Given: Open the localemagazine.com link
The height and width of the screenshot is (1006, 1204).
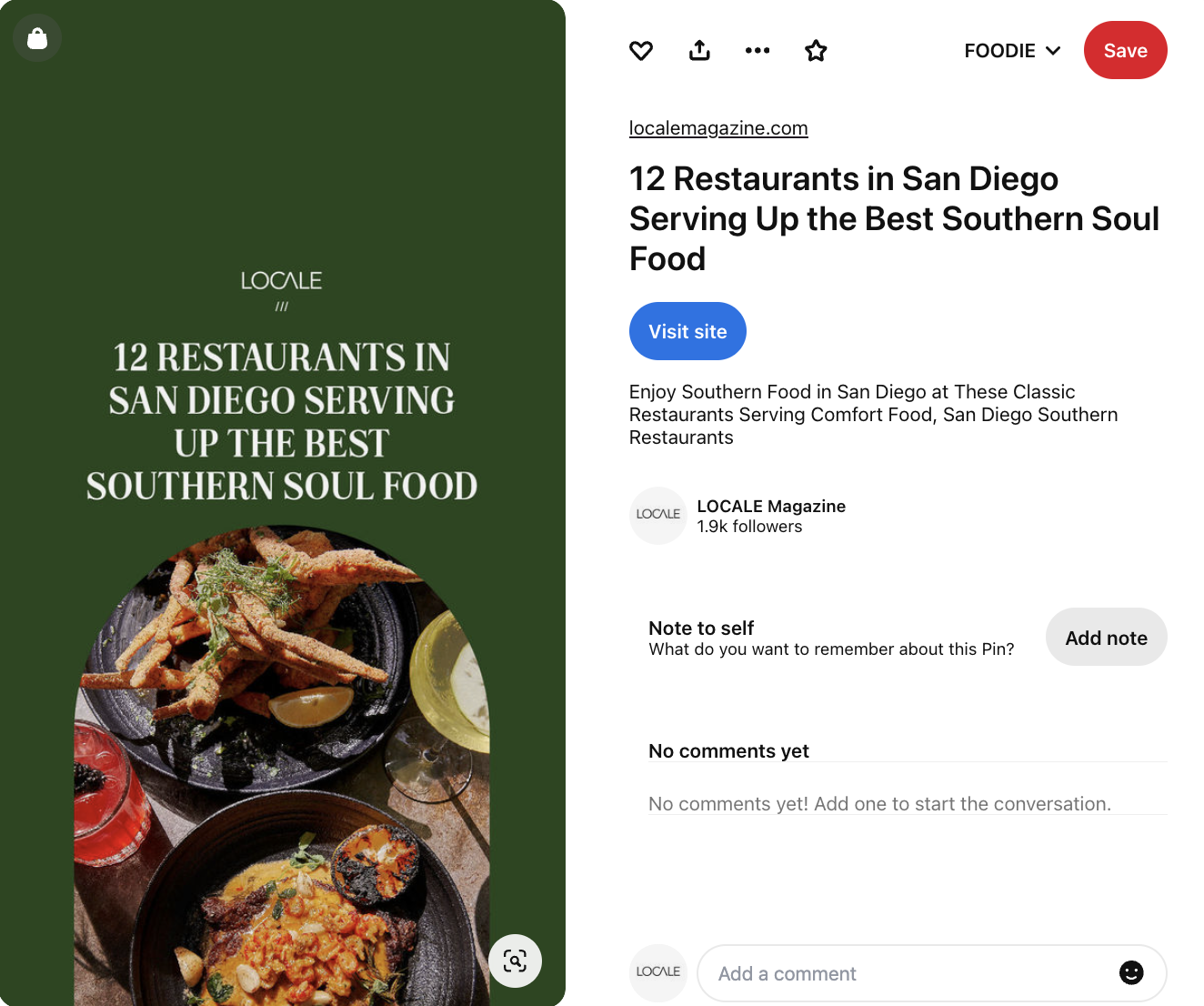Looking at the screenshot, I should [x=718, y=128].
